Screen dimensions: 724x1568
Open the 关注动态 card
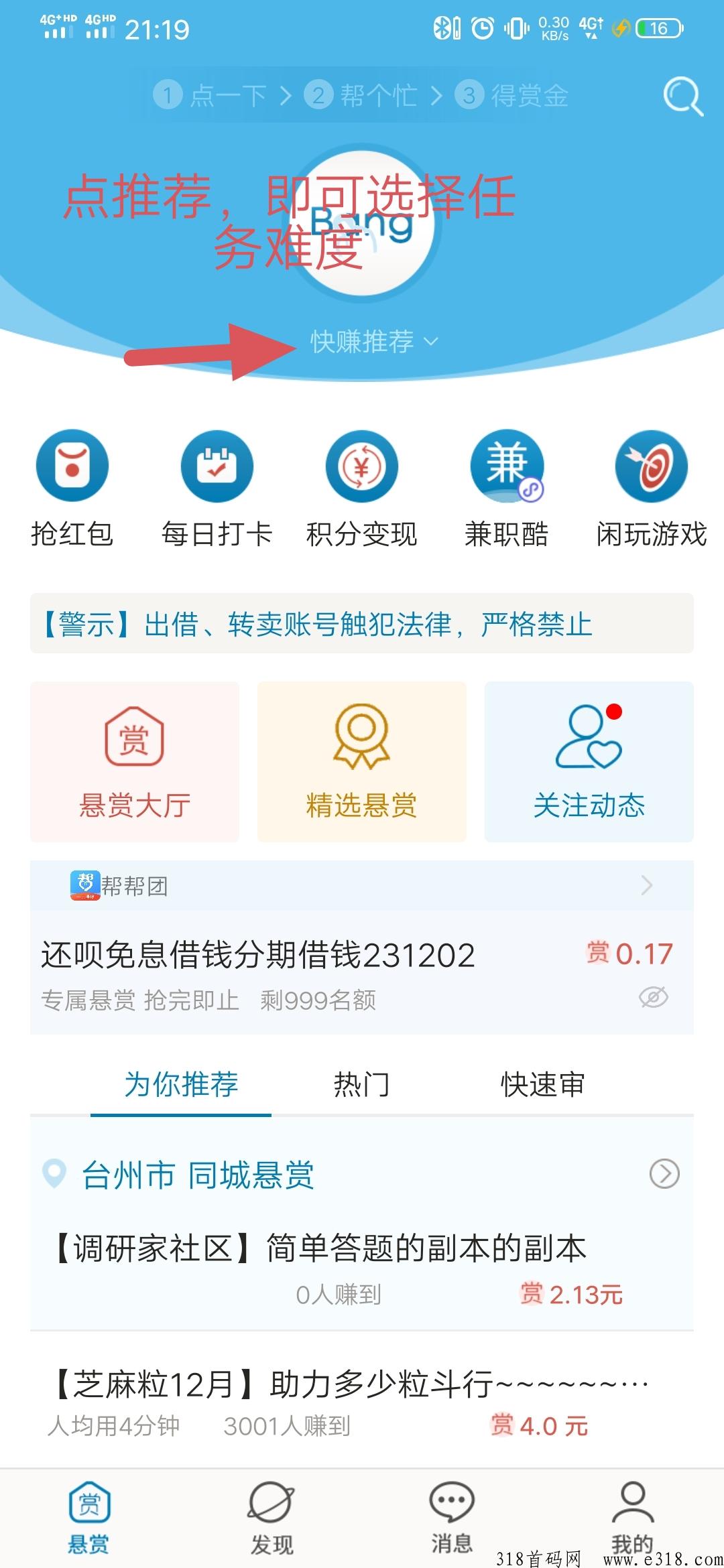pos(589,762)
